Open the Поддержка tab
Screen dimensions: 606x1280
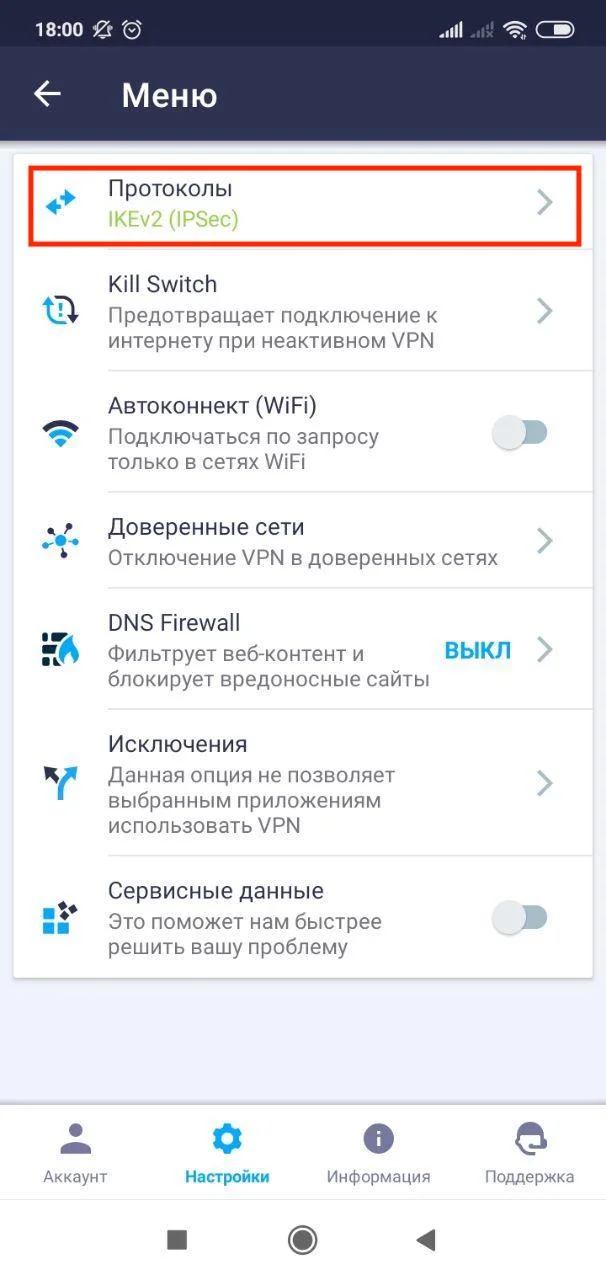click(529, 1152)
